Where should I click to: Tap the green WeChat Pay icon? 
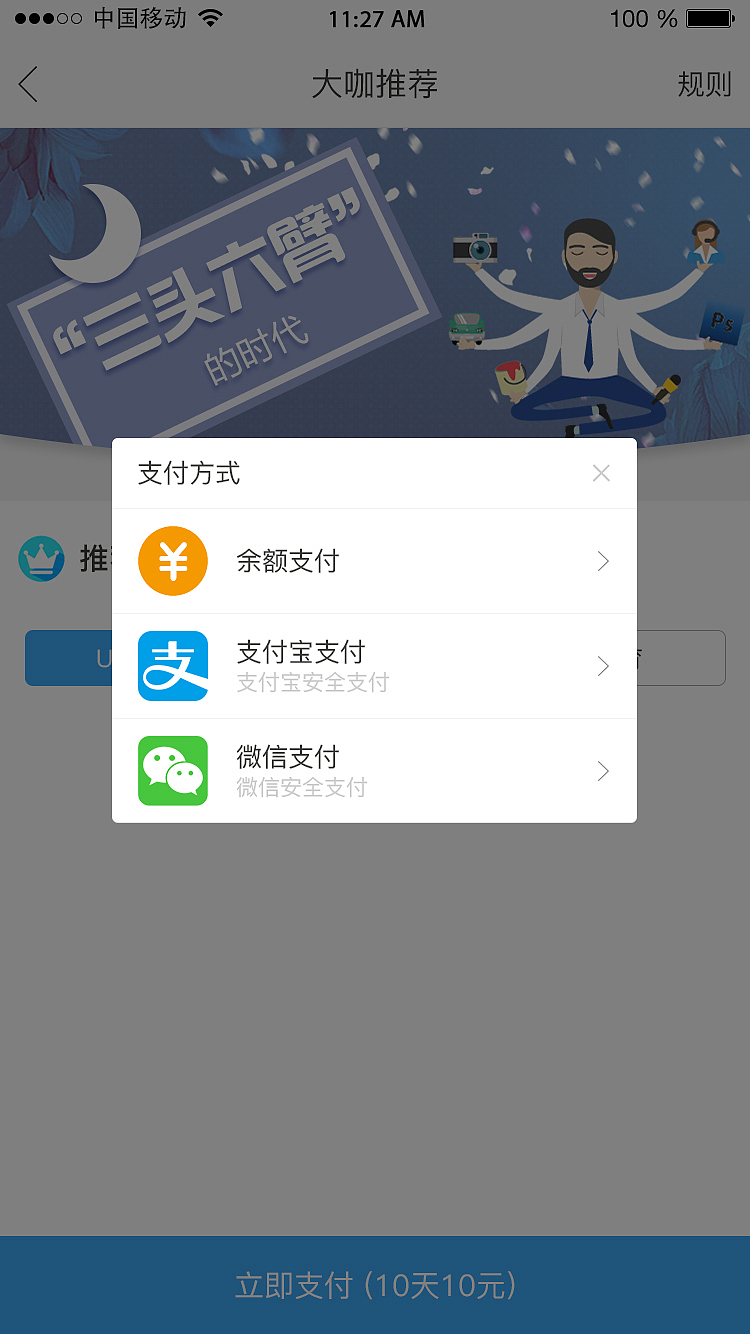[x=172, y=771]
